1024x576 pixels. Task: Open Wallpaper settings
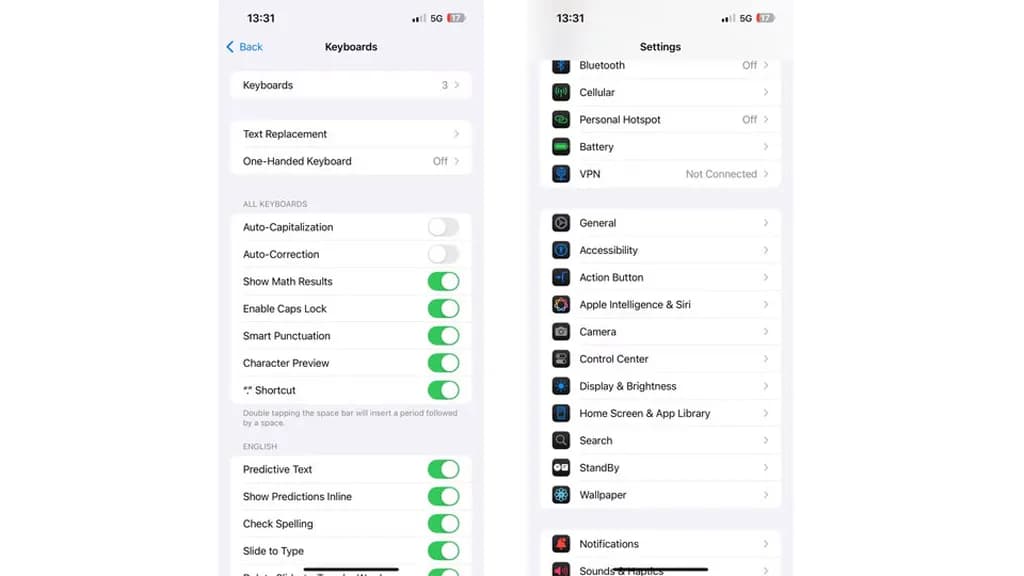660,495
